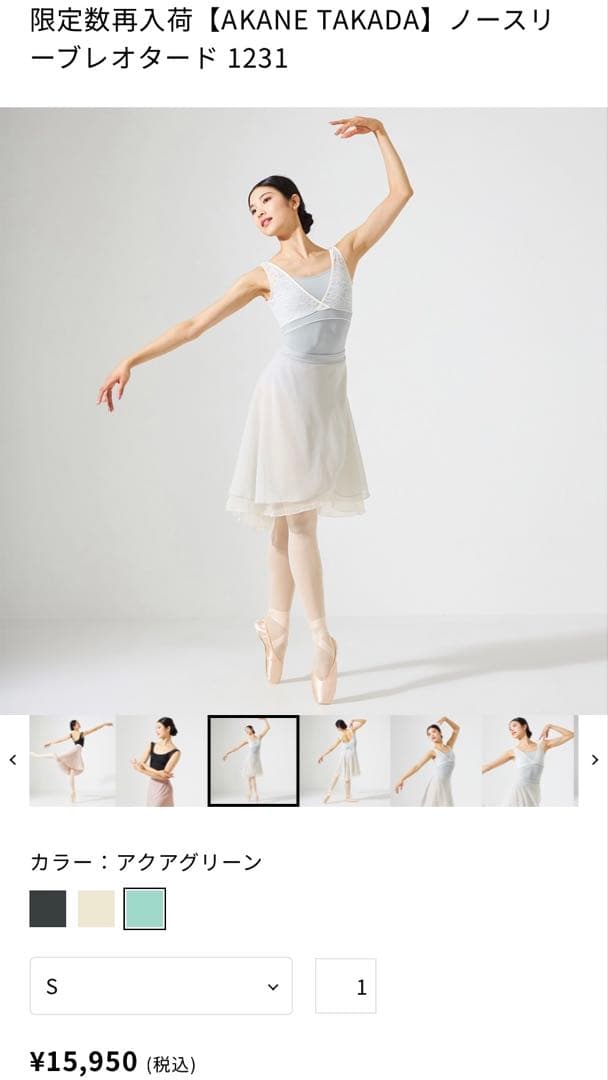Select the cream color swatch
Image resolution: width=608 pixels, height=1080 pixels.
96,909
